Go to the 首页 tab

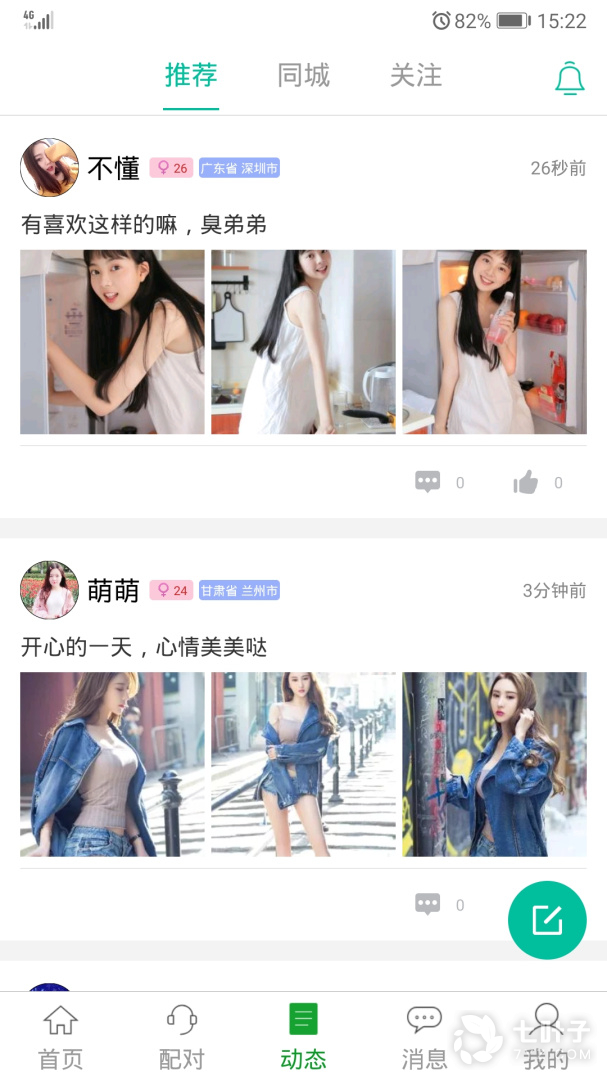tap(60, 1037)
